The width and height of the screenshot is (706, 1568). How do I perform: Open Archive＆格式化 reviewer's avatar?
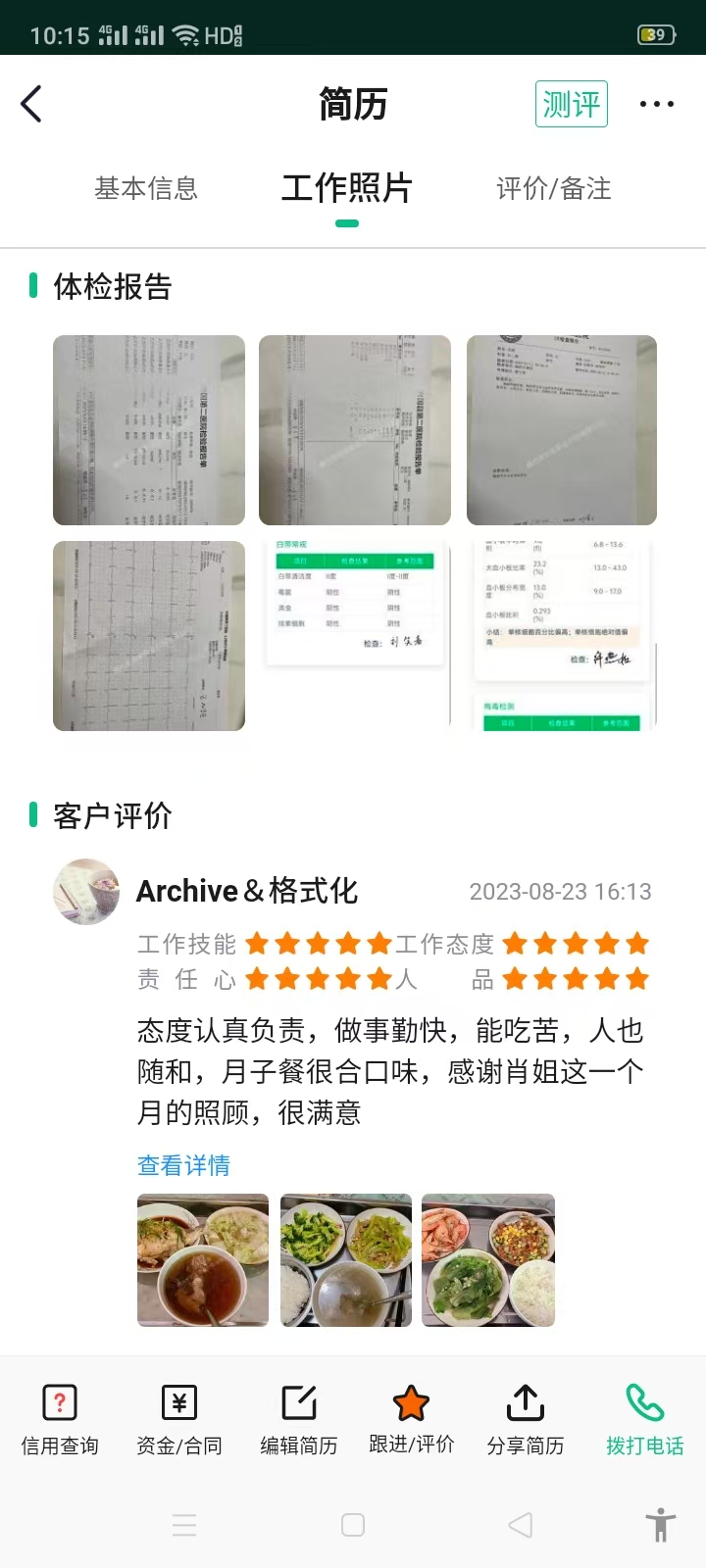pyautogui.click(x=86, y=892)
